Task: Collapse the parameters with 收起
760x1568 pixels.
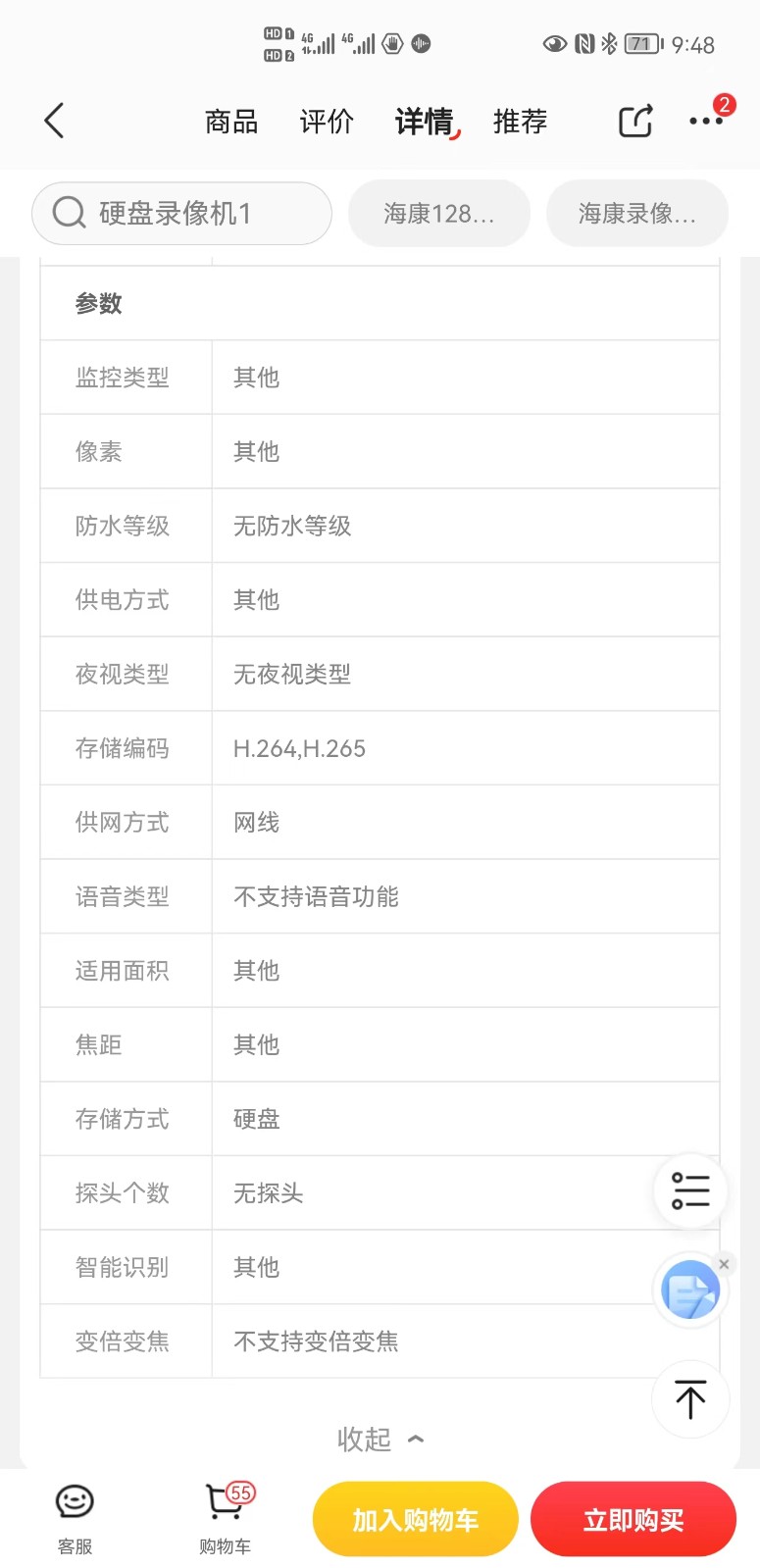Action: coord(380,1439)
